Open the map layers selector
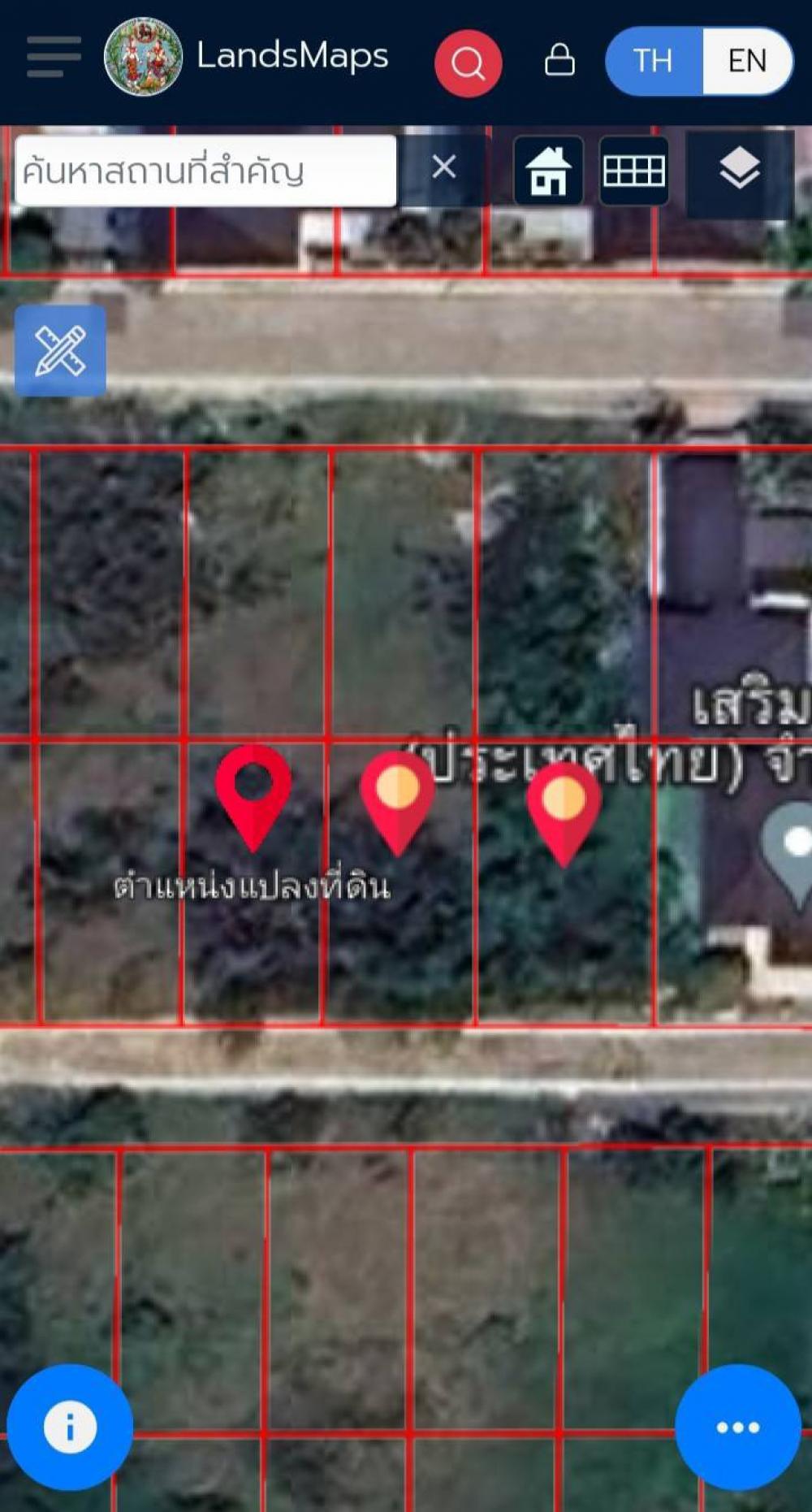Viewport: 812px width, 1512px height. [740, 171]
